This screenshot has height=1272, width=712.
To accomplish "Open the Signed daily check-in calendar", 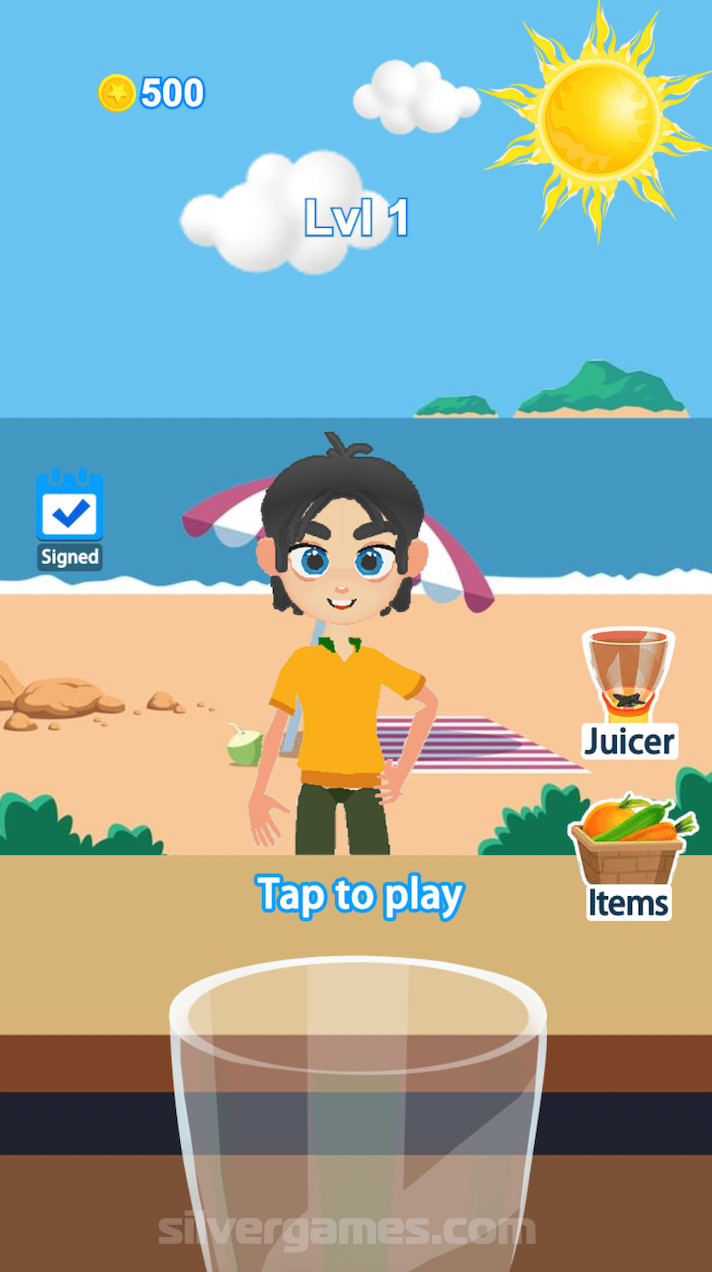I will click(69, 517).
